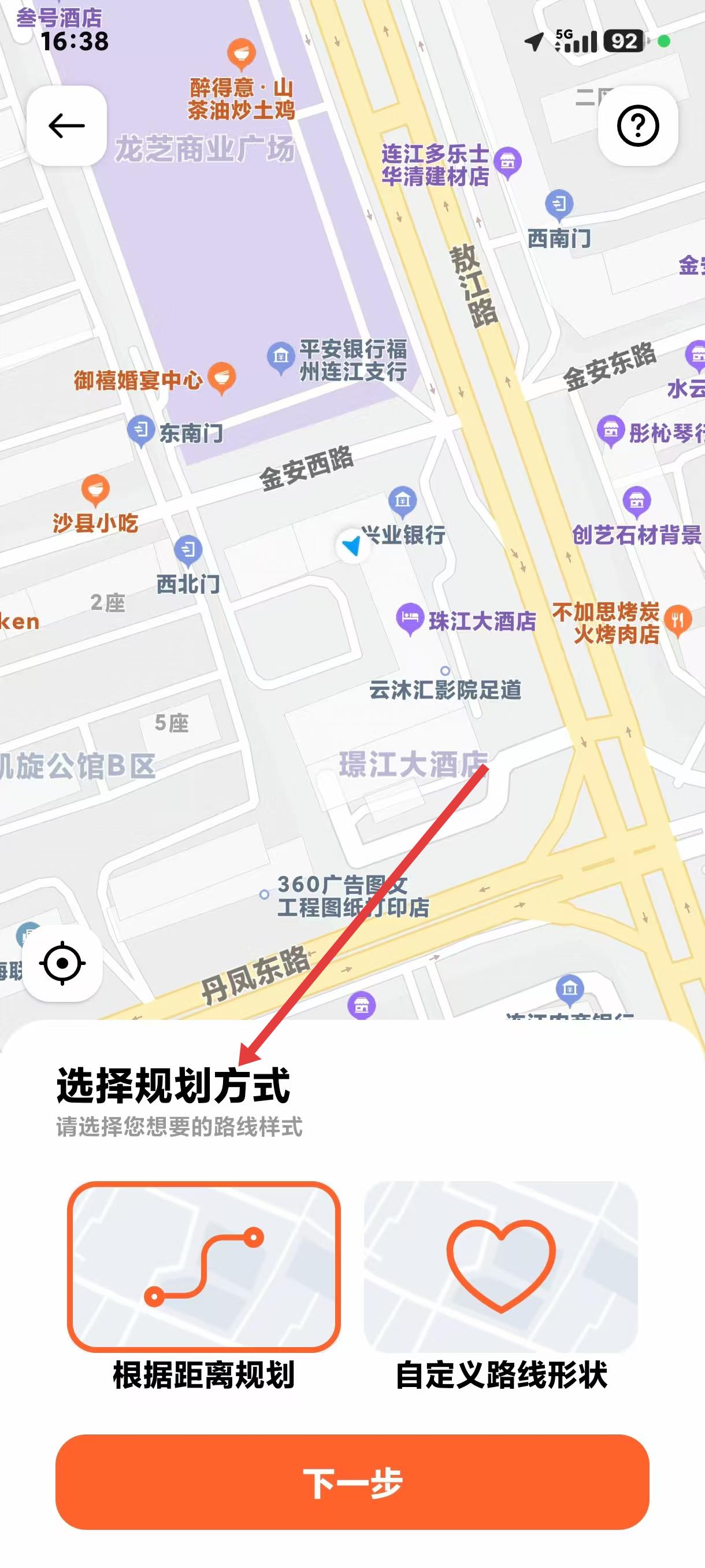The image size is (705, 1568).
Task: Go back using the arrow button
Action: click(66, 126)
